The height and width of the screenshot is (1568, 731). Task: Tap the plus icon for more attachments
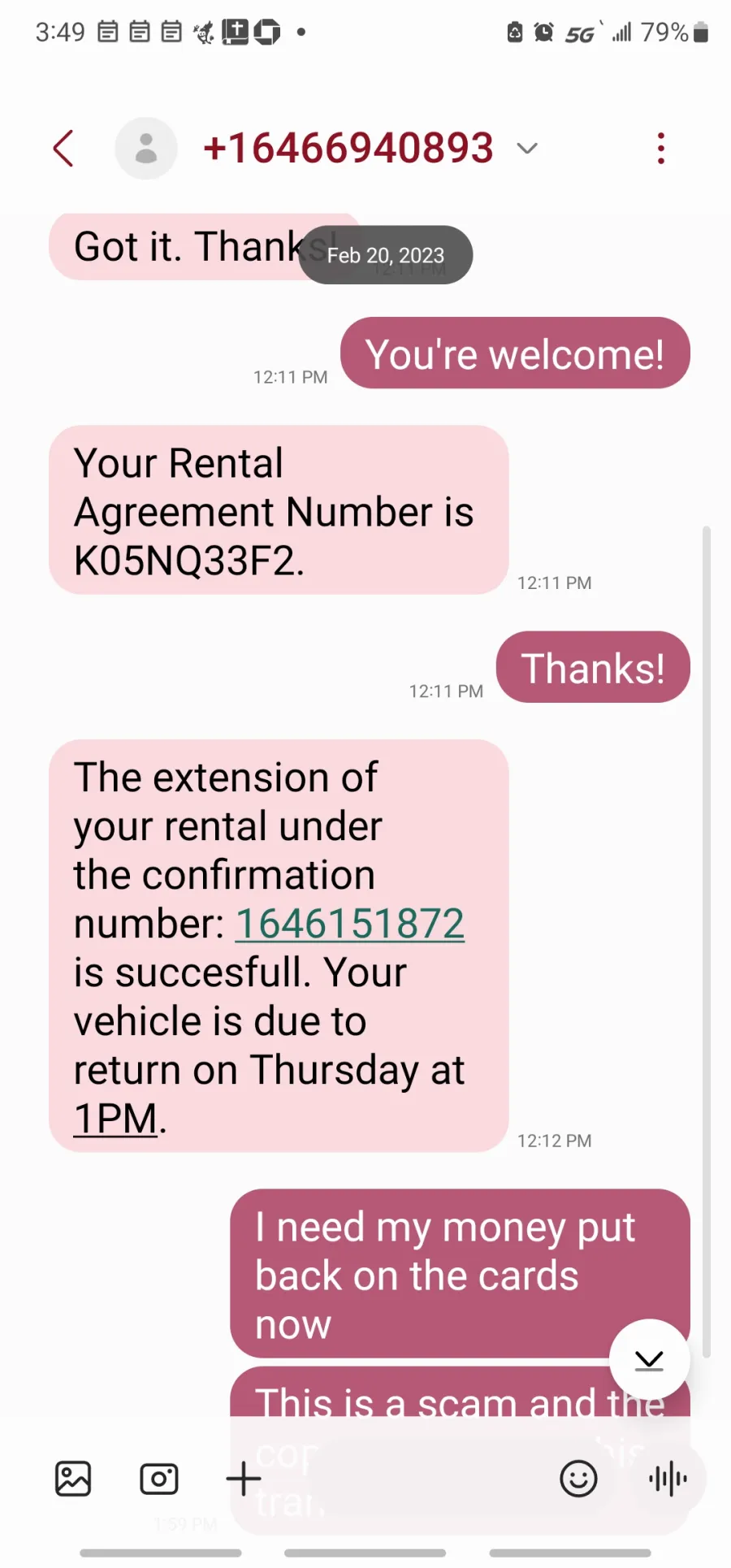(x=244, y=1479)
